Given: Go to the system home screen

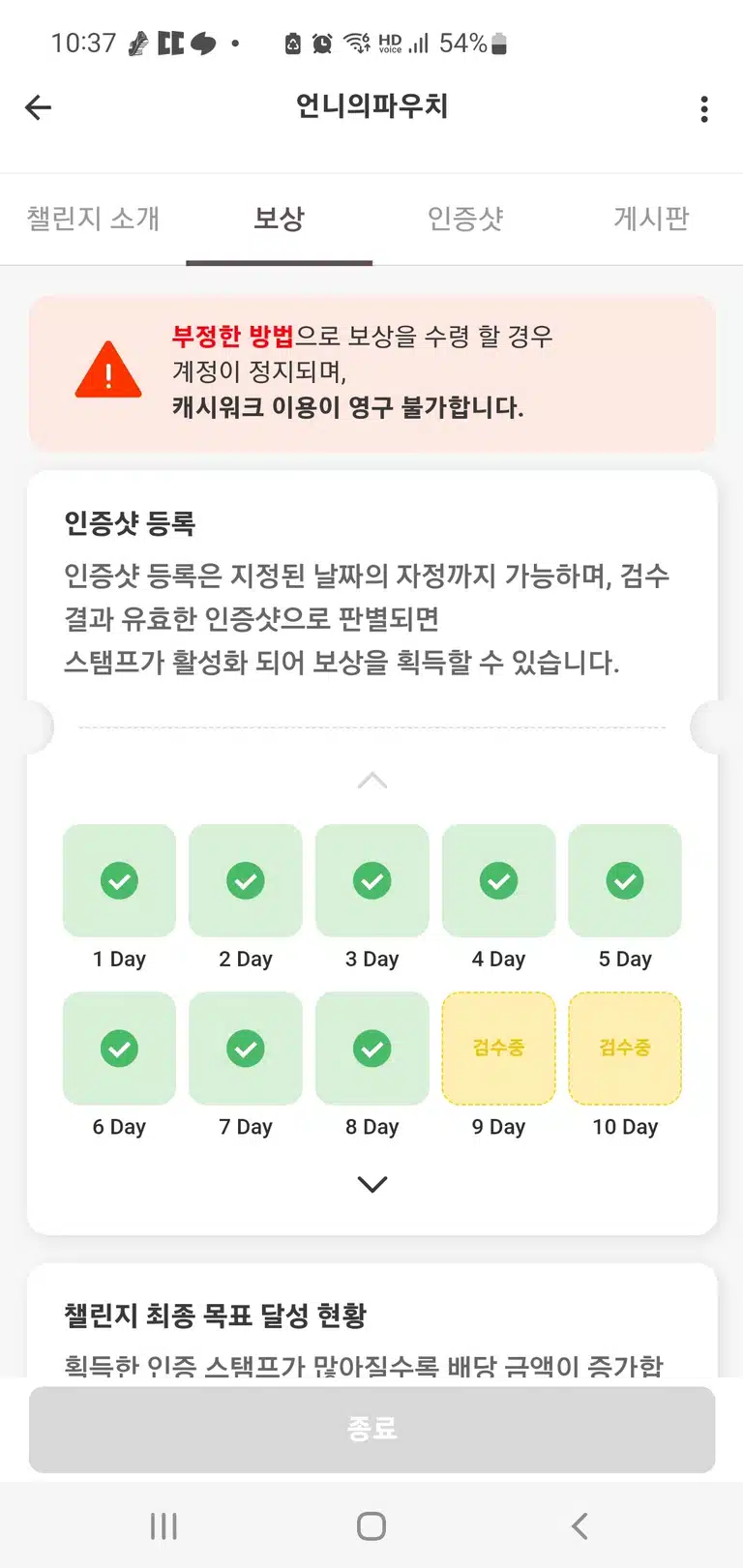Looking at the screenshot, I should 371,1526.
